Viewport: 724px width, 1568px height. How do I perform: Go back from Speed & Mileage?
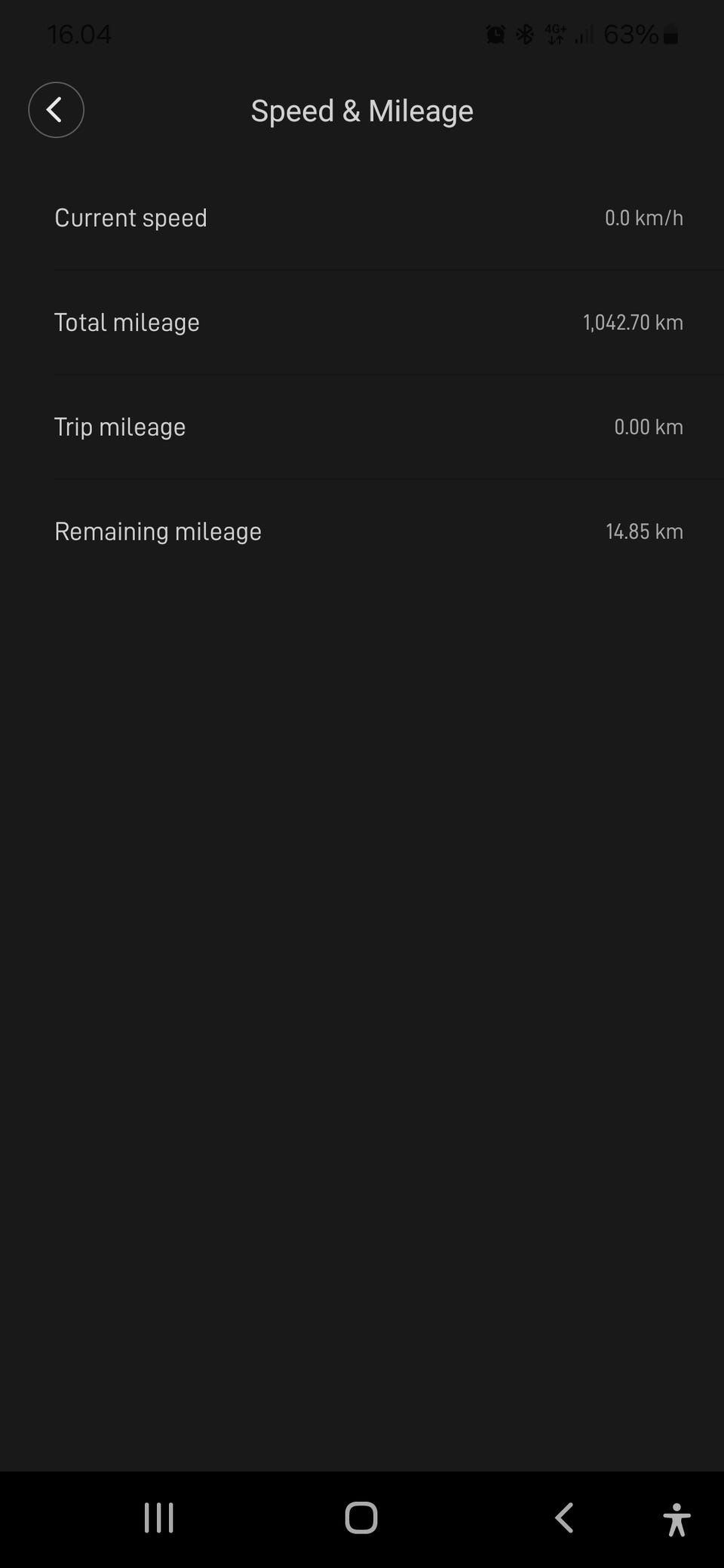click(56, 110)
